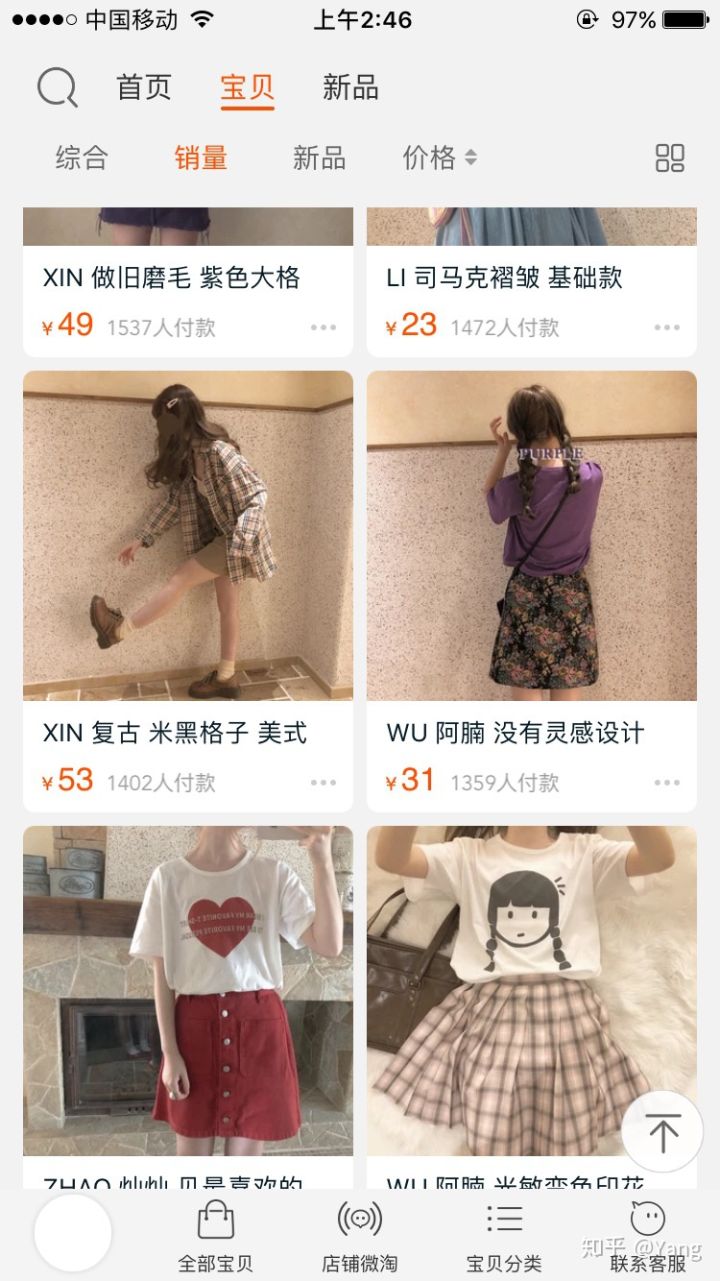Switch to the 首页 tab

[x=144, y=88]
